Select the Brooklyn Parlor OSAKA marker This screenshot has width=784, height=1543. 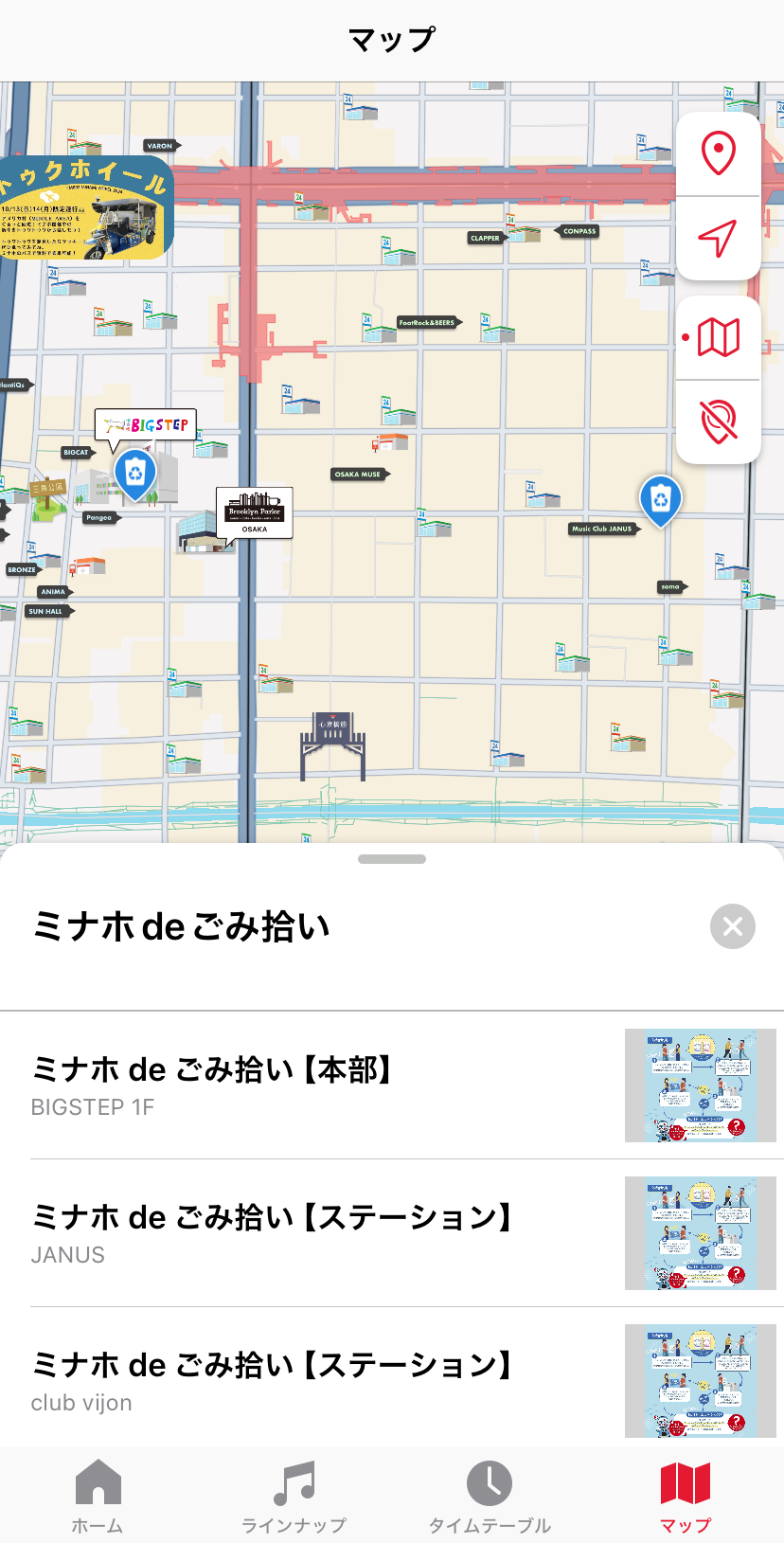(255, 512)
